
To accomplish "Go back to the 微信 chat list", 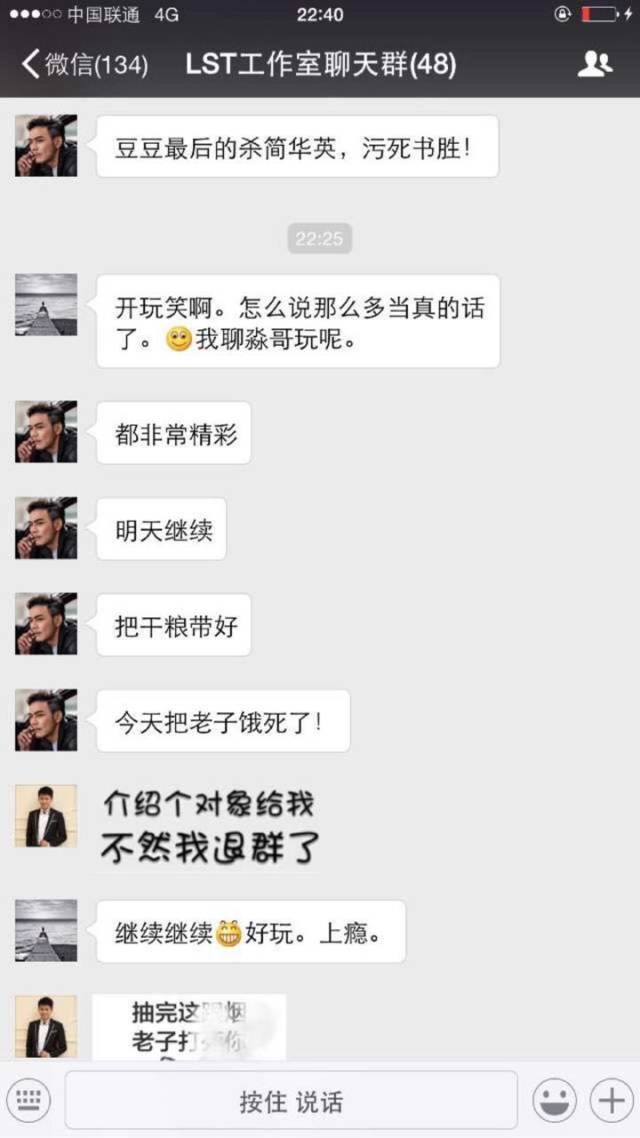I will [x=84, y=65].
